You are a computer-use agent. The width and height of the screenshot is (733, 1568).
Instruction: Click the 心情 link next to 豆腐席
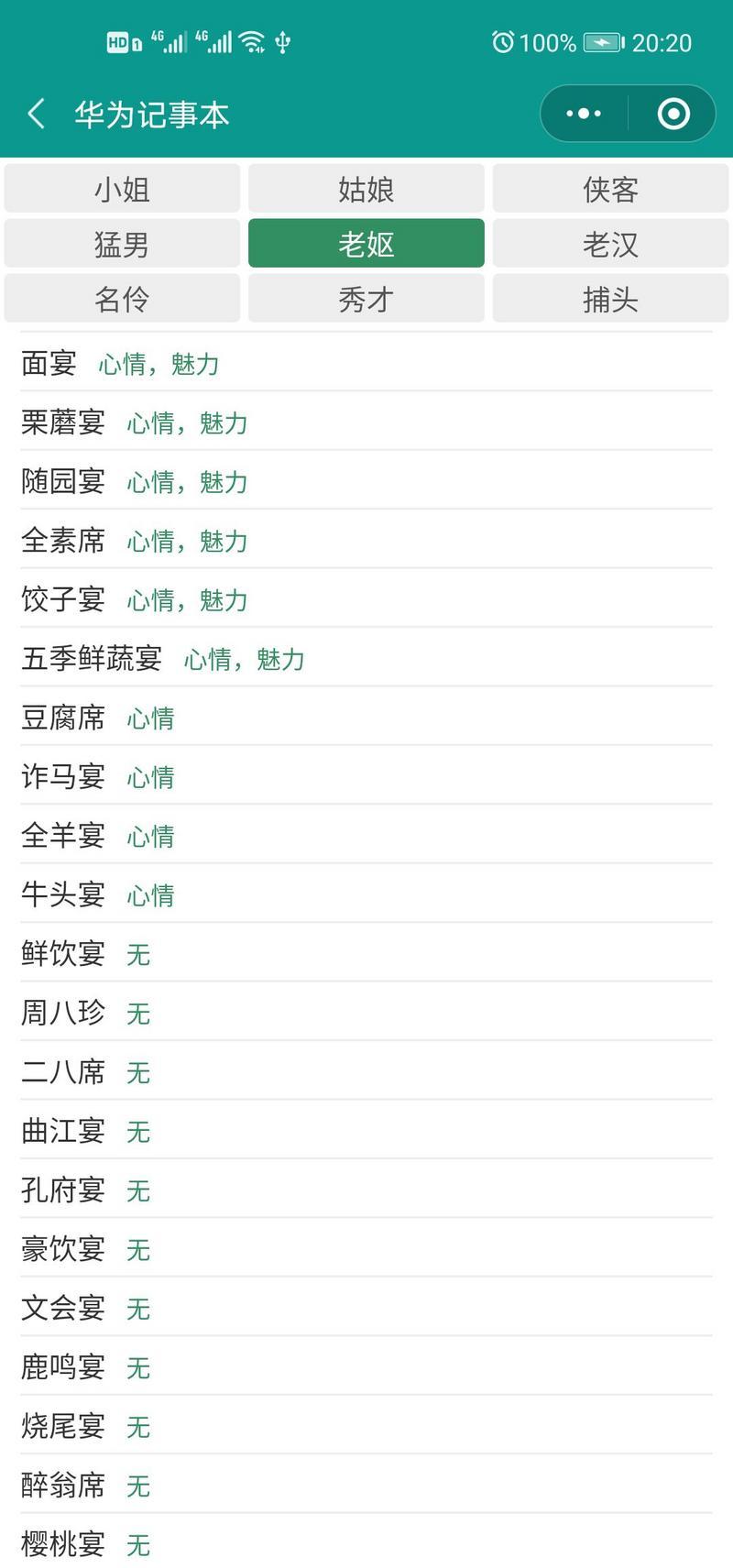tap(149, 720)
